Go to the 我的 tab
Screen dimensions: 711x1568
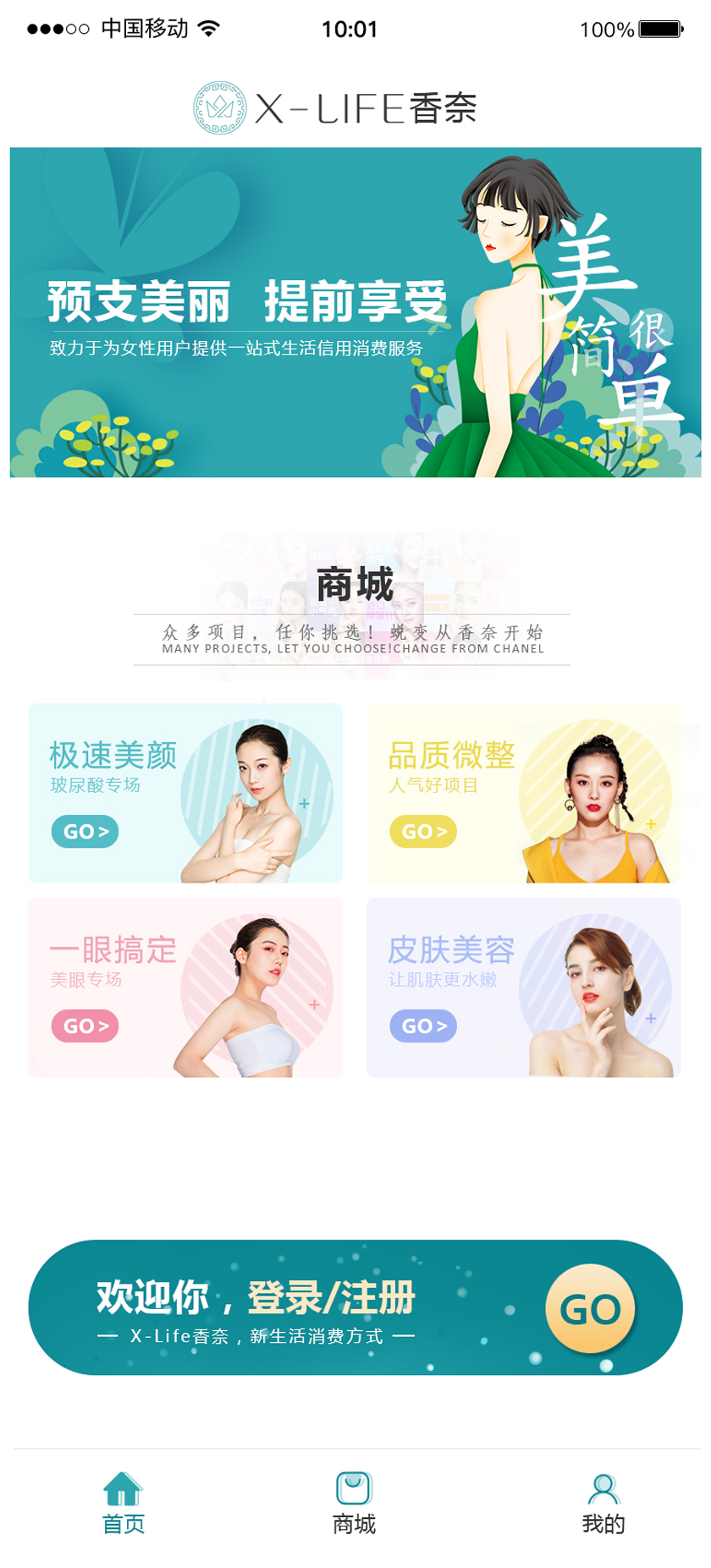603,1503
